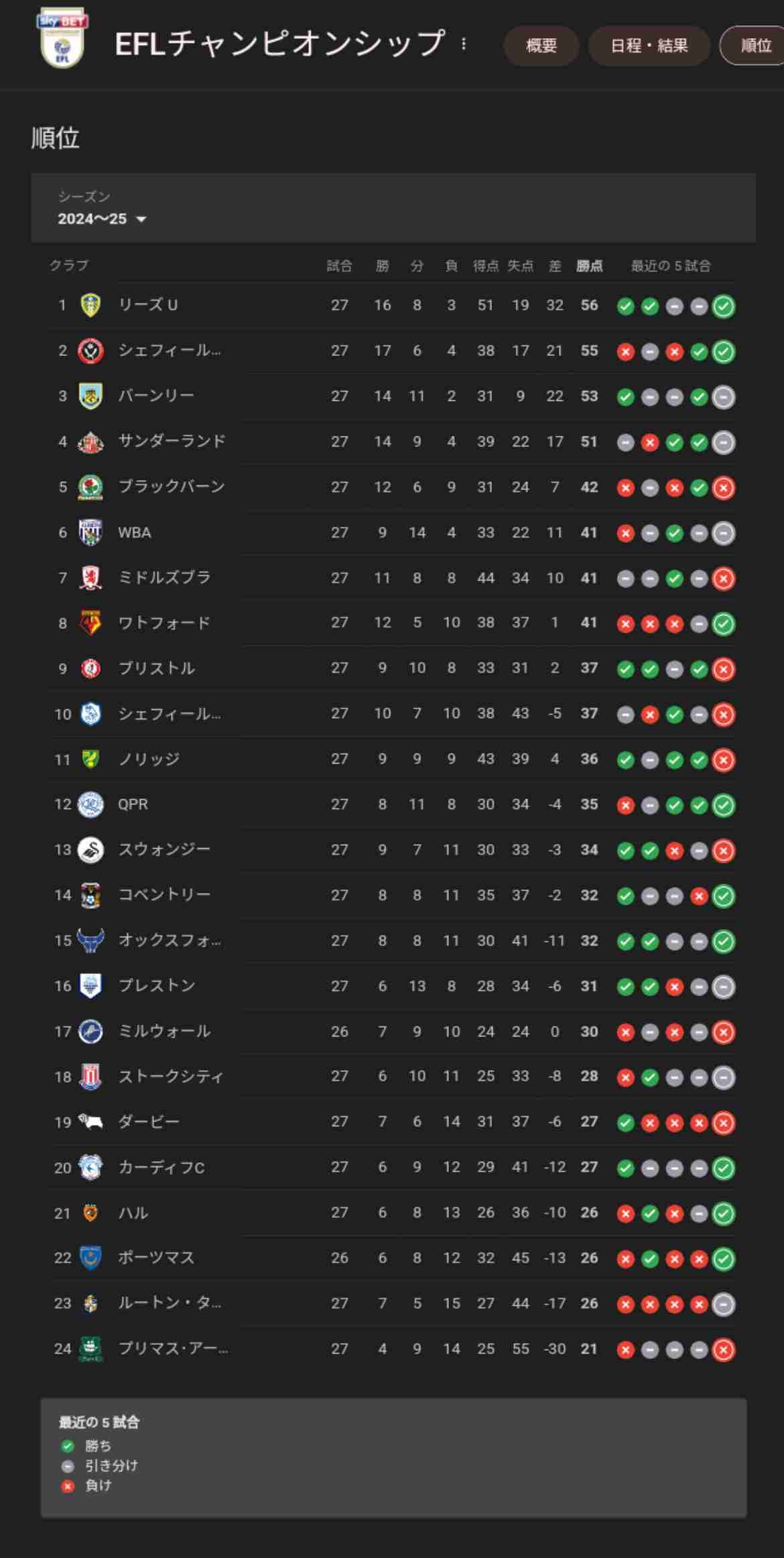This screenshot has width=784, height=1558.
Task: Open the QPR team row
Action: 133,804
